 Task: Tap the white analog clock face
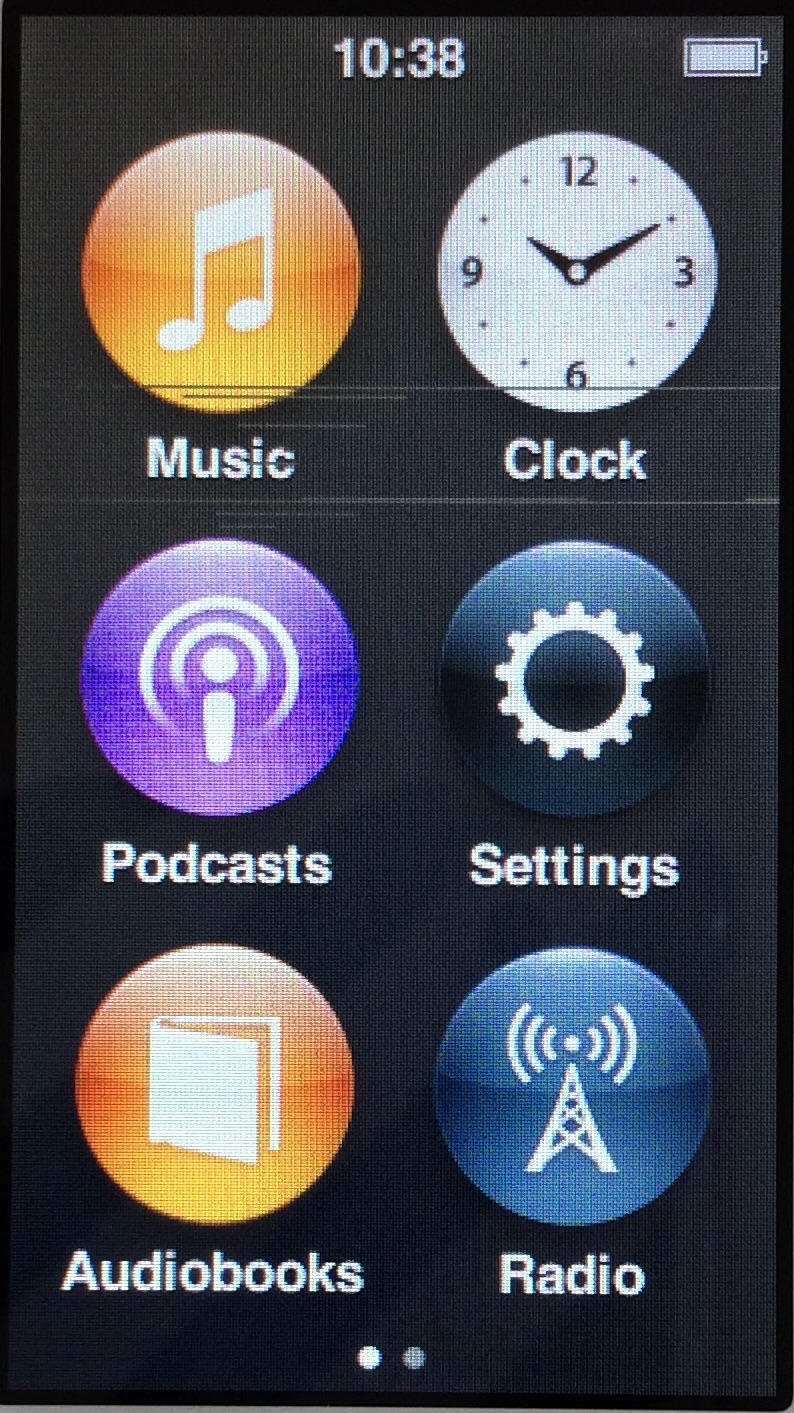point(578,270)
